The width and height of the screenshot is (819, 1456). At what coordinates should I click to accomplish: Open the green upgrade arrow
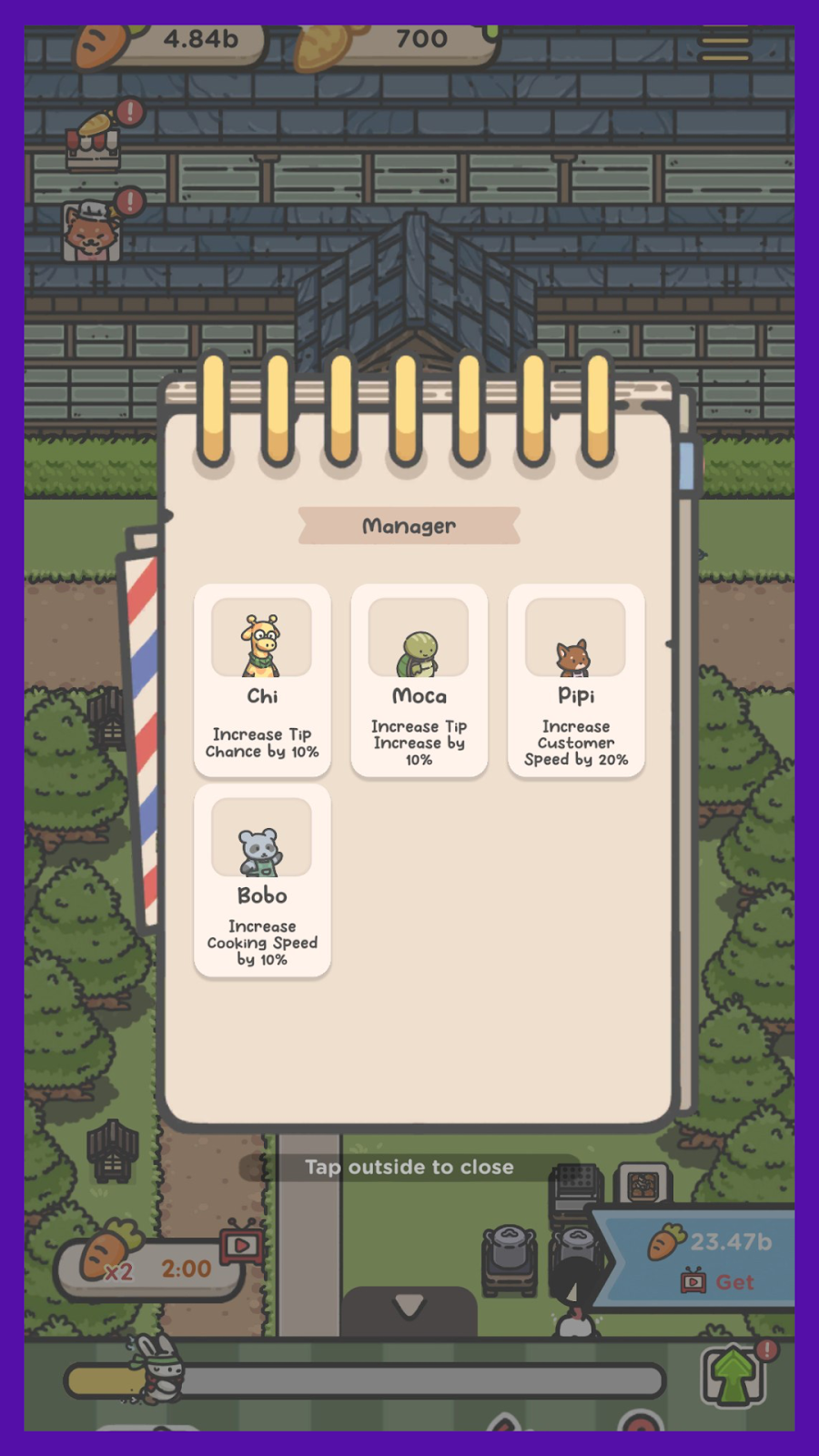click(x=733, y=1376)
